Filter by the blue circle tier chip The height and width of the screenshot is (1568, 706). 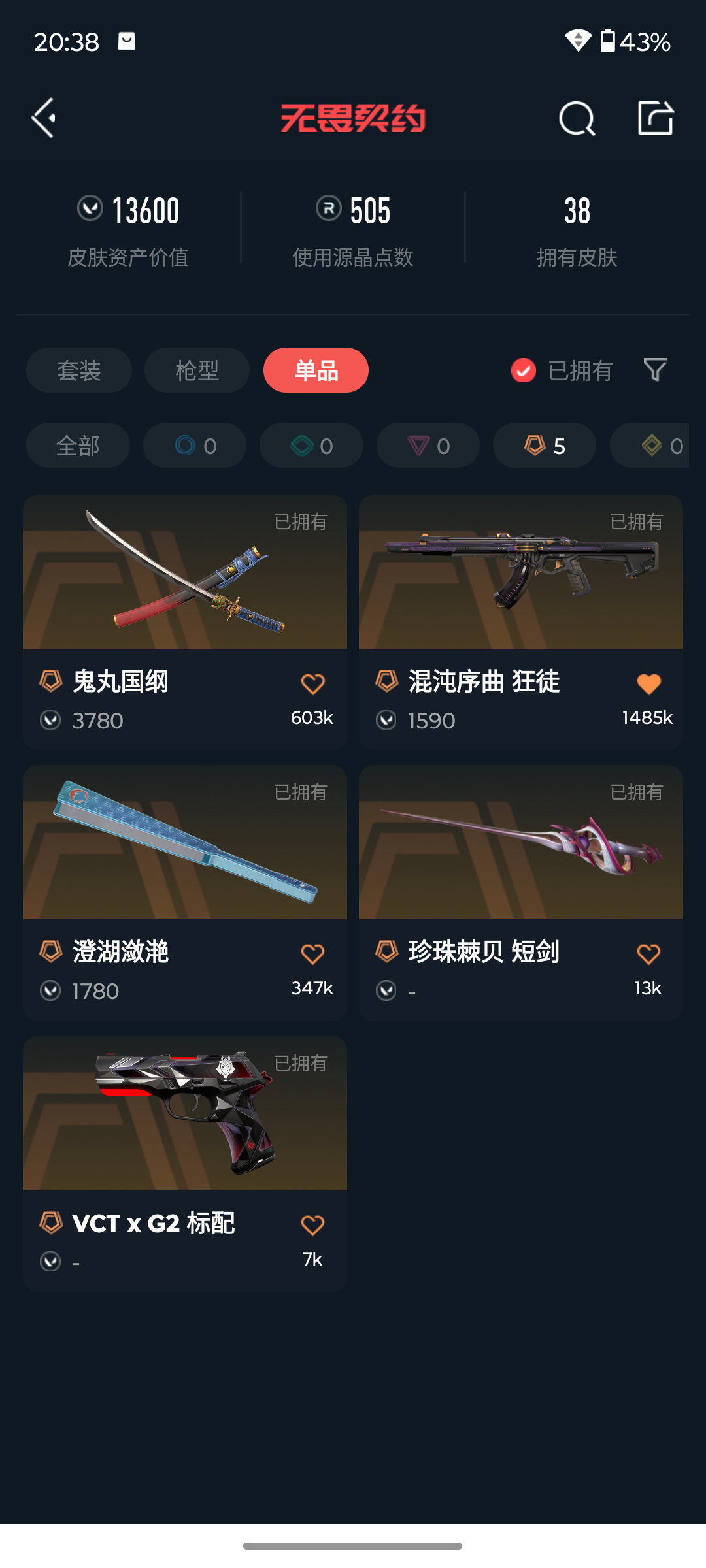click(195, 446)
